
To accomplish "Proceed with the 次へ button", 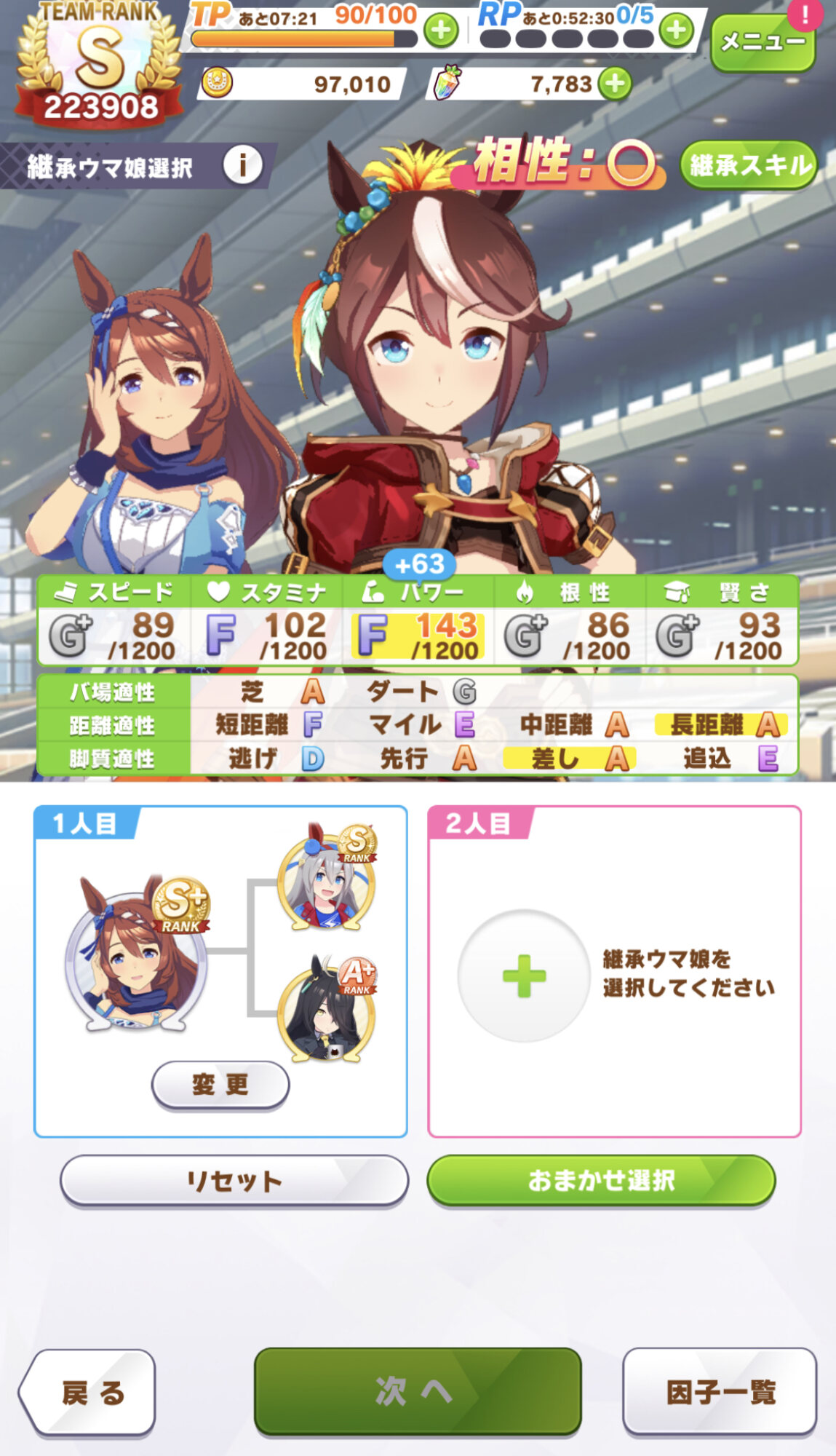I will (x=417, y=1391).
